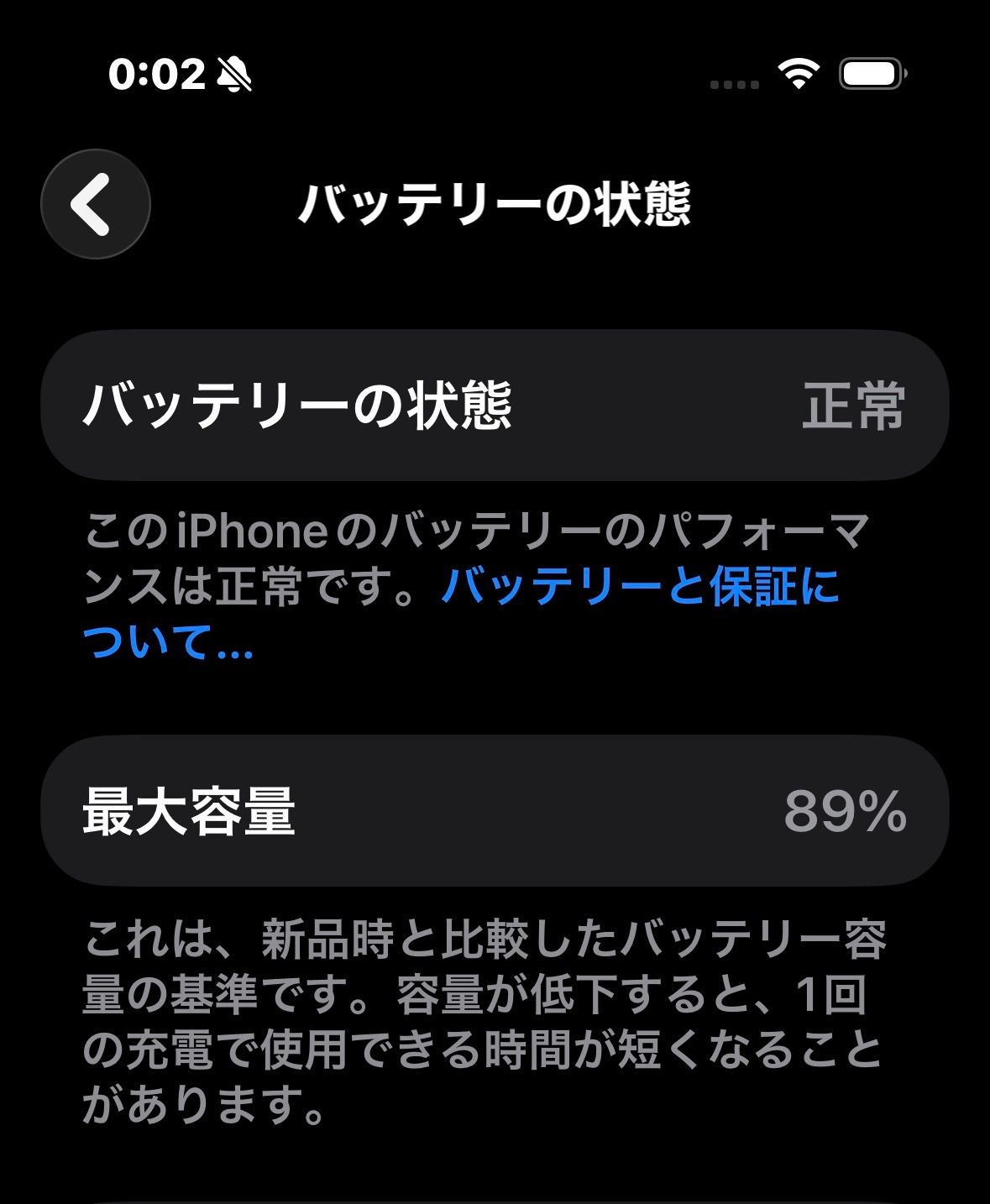Go back from バッテリーの状態 screen

point(95,204)
